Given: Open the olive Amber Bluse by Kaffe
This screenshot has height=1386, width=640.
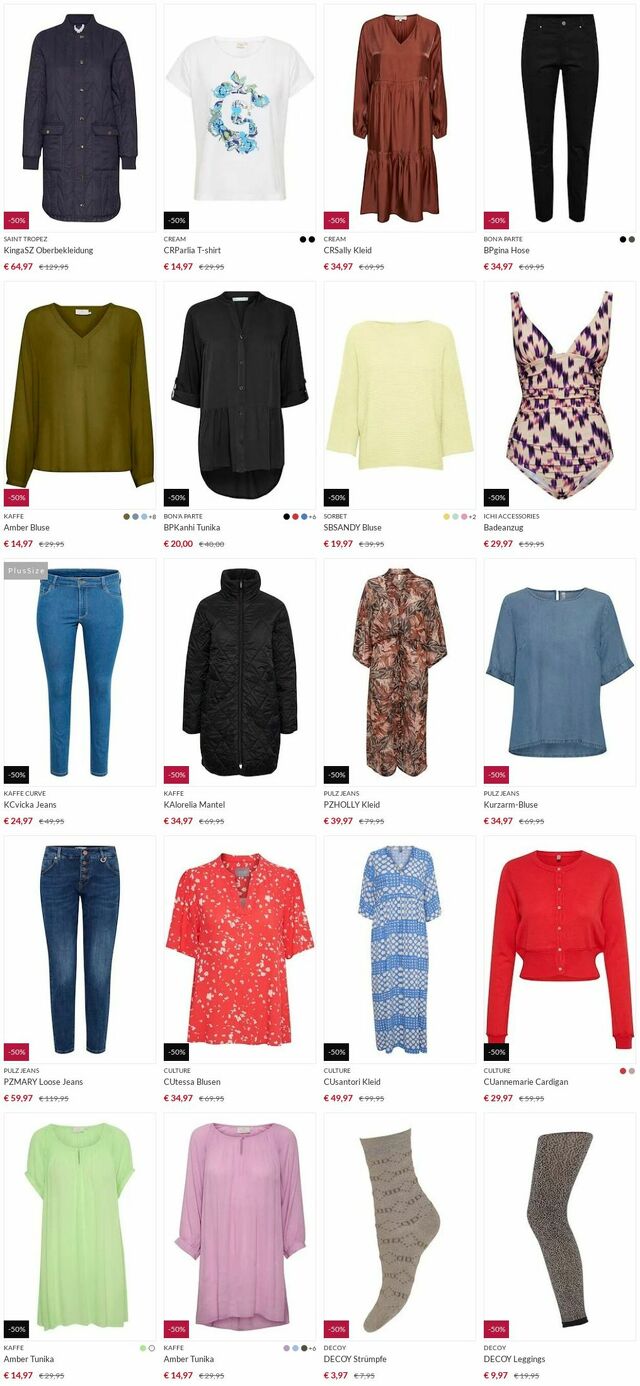Looking at the screenshot, I should (x=80, y=394).
